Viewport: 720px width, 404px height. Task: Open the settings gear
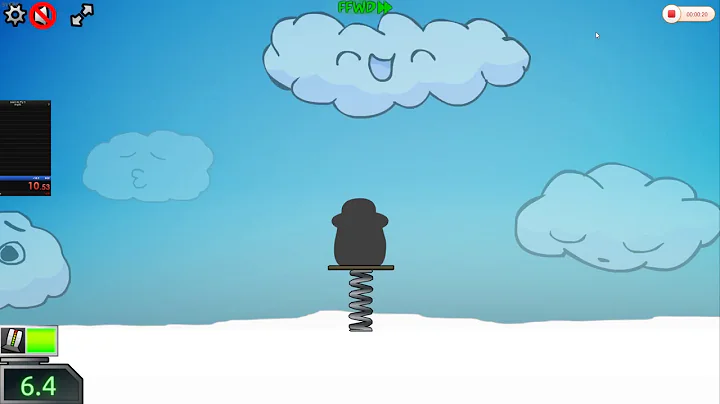click(15, 15)
